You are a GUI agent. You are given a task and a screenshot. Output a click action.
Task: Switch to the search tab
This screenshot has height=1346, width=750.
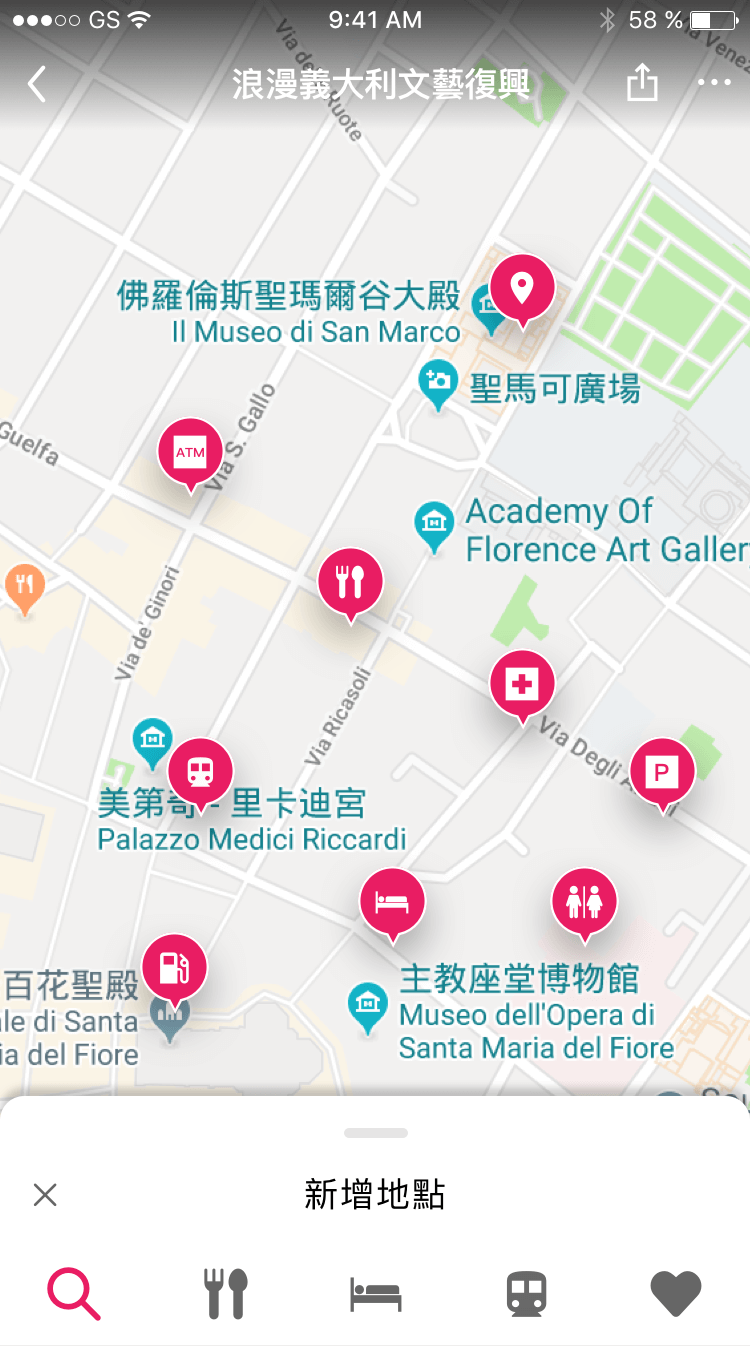point(74,1294)
